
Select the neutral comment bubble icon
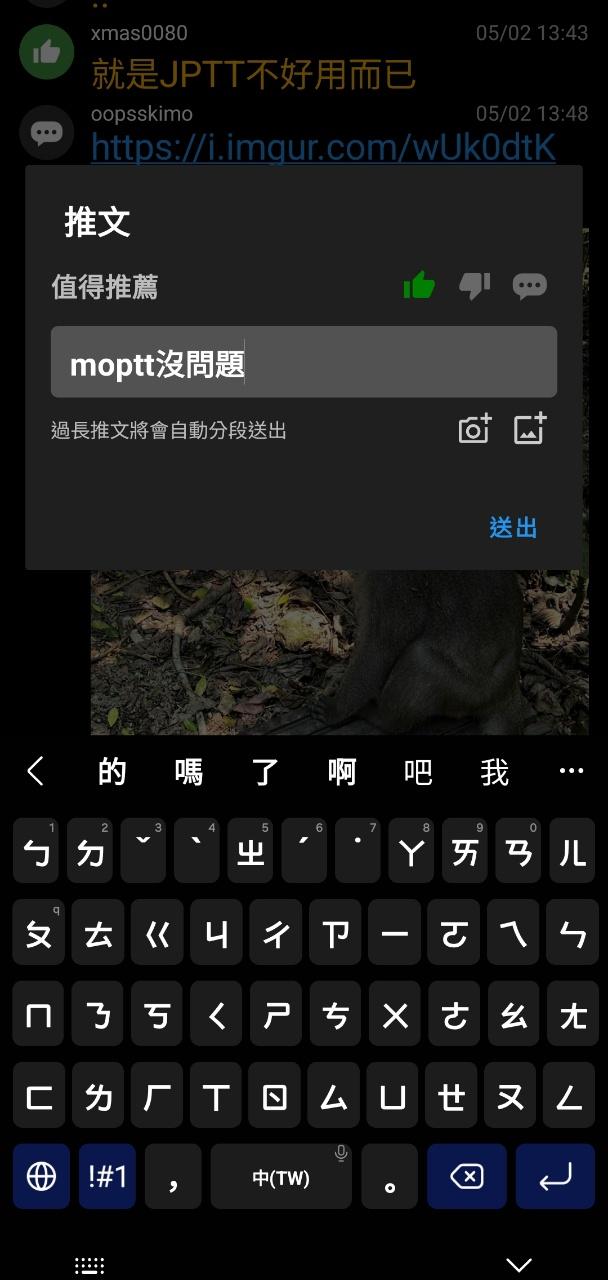tap(529, 287)
